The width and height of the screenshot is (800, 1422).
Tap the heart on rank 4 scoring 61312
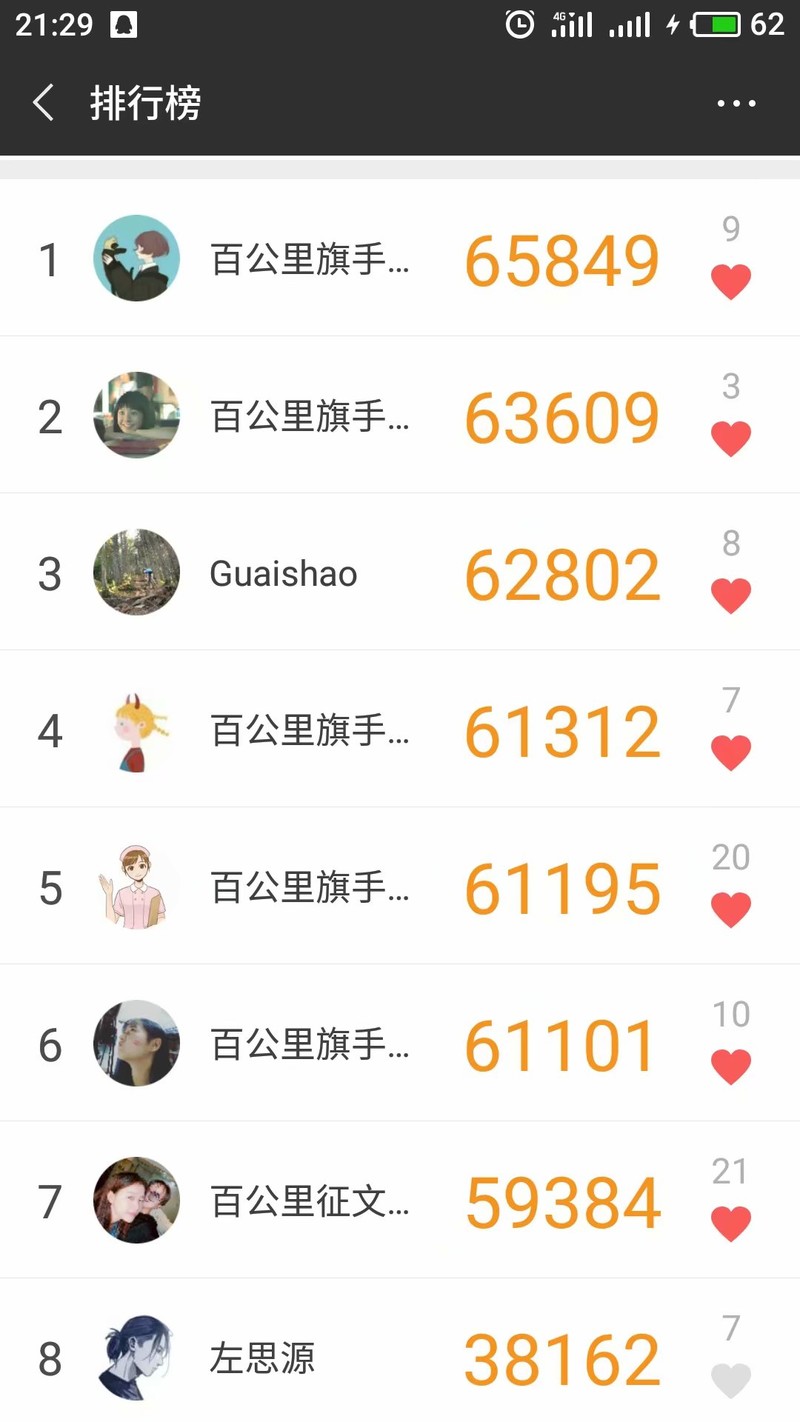731,753
